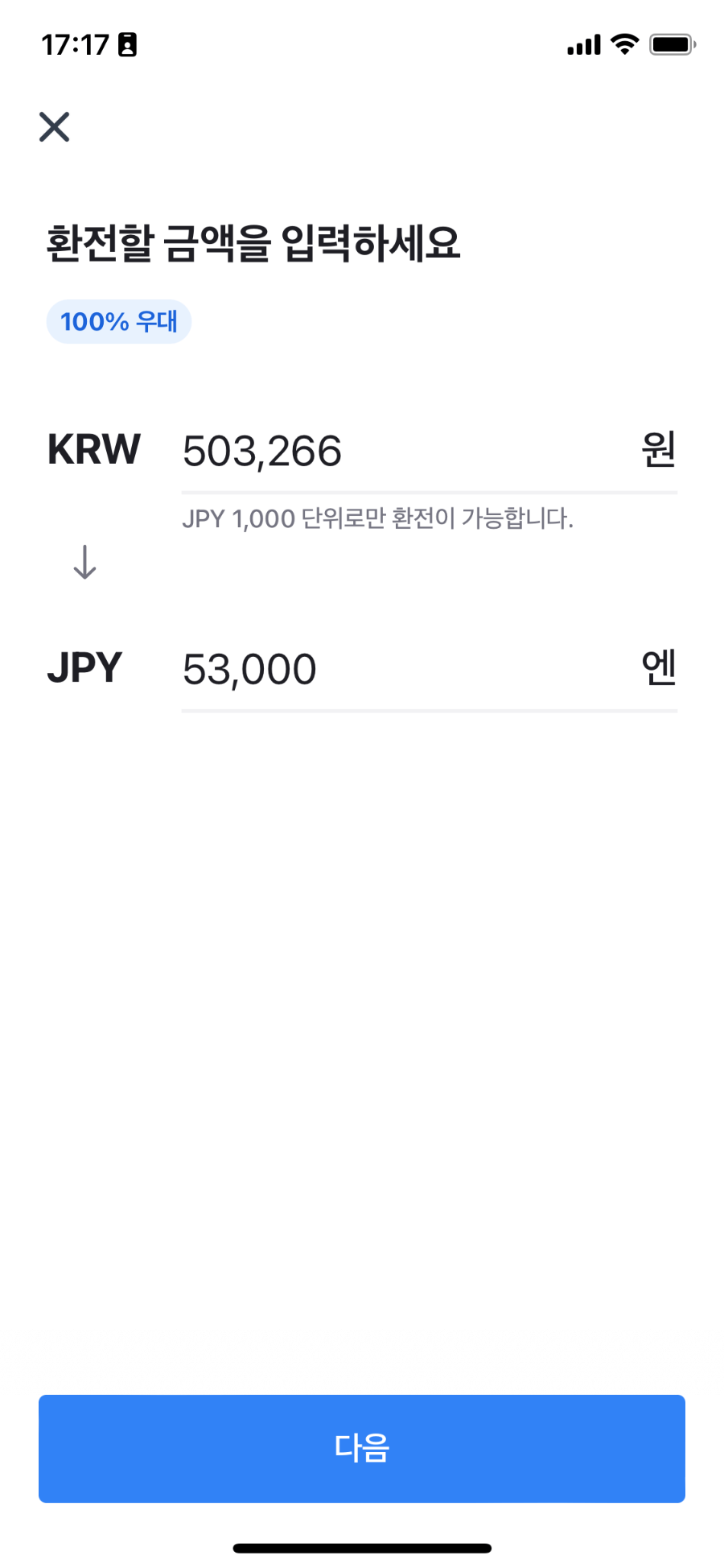
Task: Tap the Wi-Fi icon in status bar
Action: tap(623, 44)
